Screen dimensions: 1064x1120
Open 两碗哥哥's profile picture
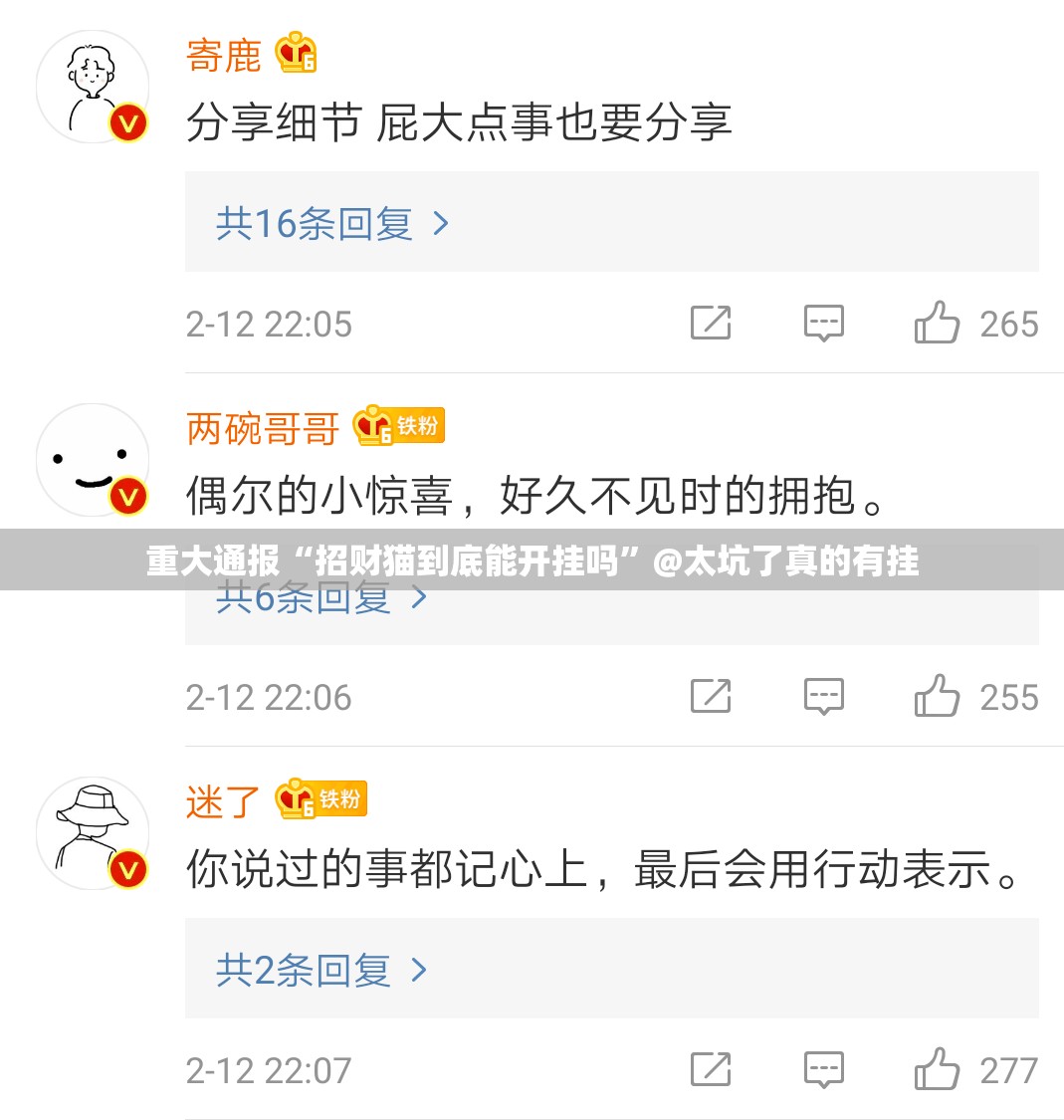(x=92, y=460)
